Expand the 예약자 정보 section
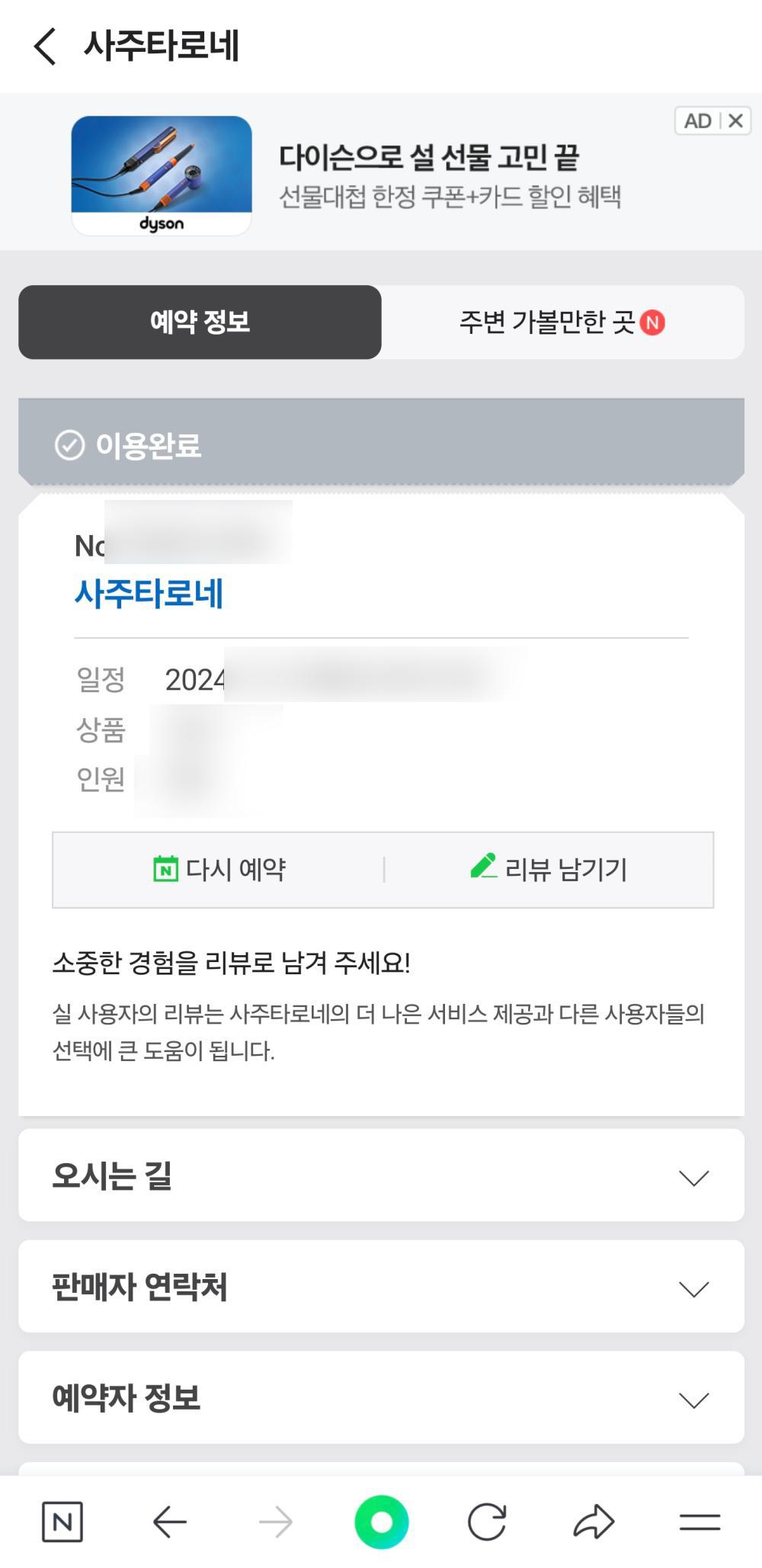762x1568 pixels. click(381, 1399)
